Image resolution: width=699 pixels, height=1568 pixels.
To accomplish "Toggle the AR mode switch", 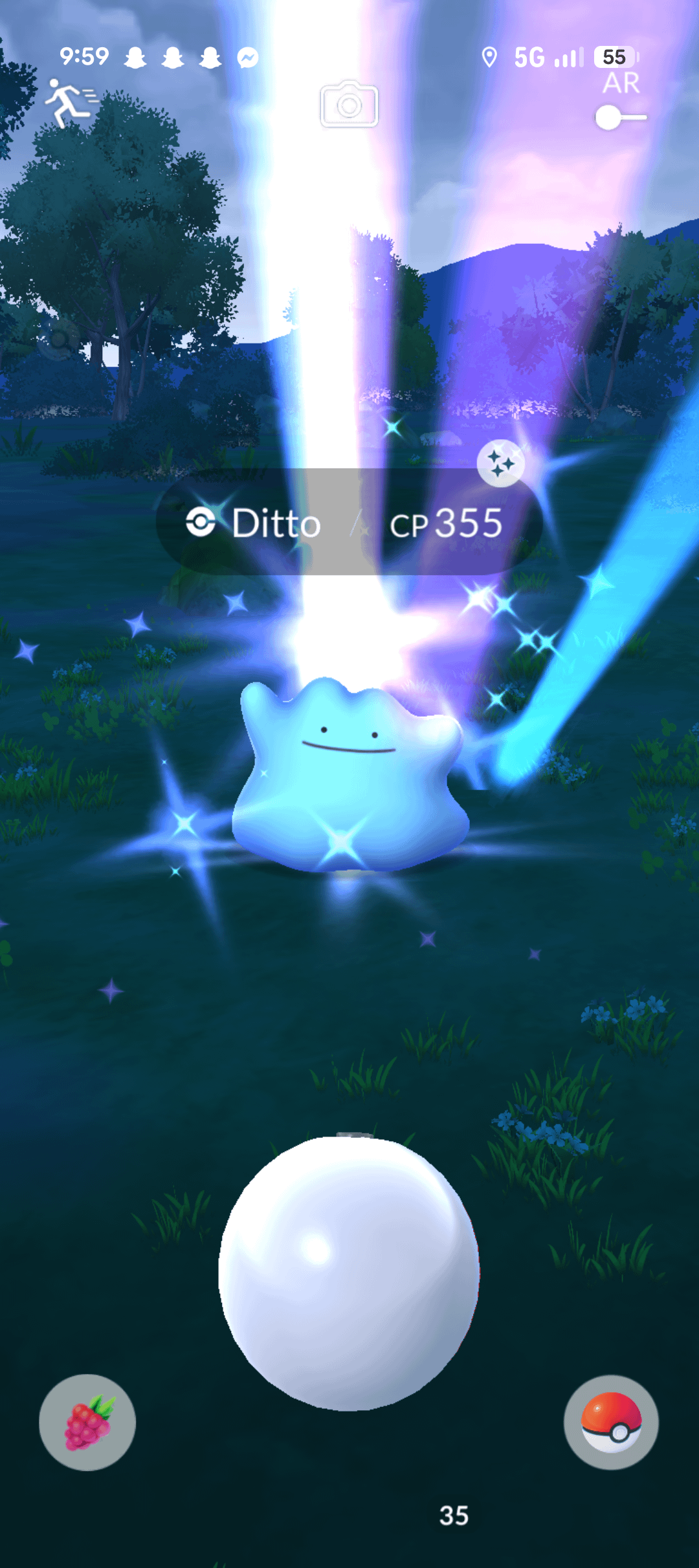I will 620,118.
